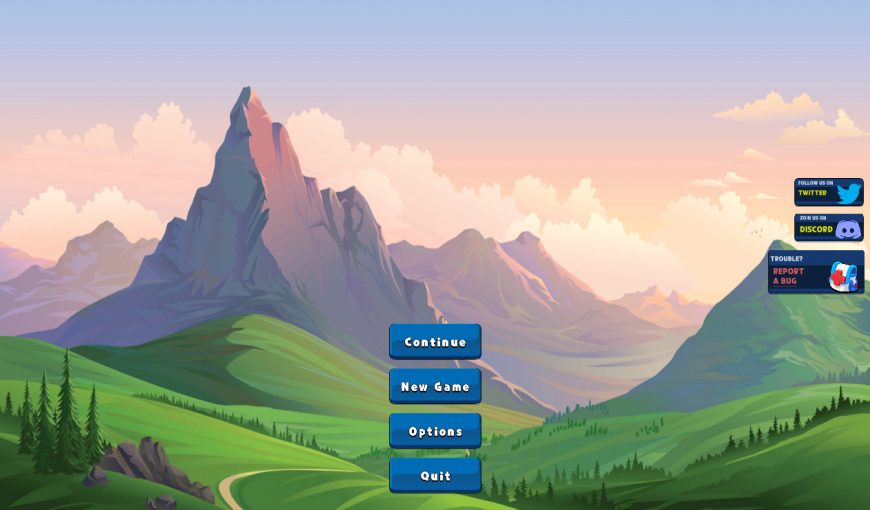Open the Options menu
The image size is (870, 510).
tap(435, 431)
